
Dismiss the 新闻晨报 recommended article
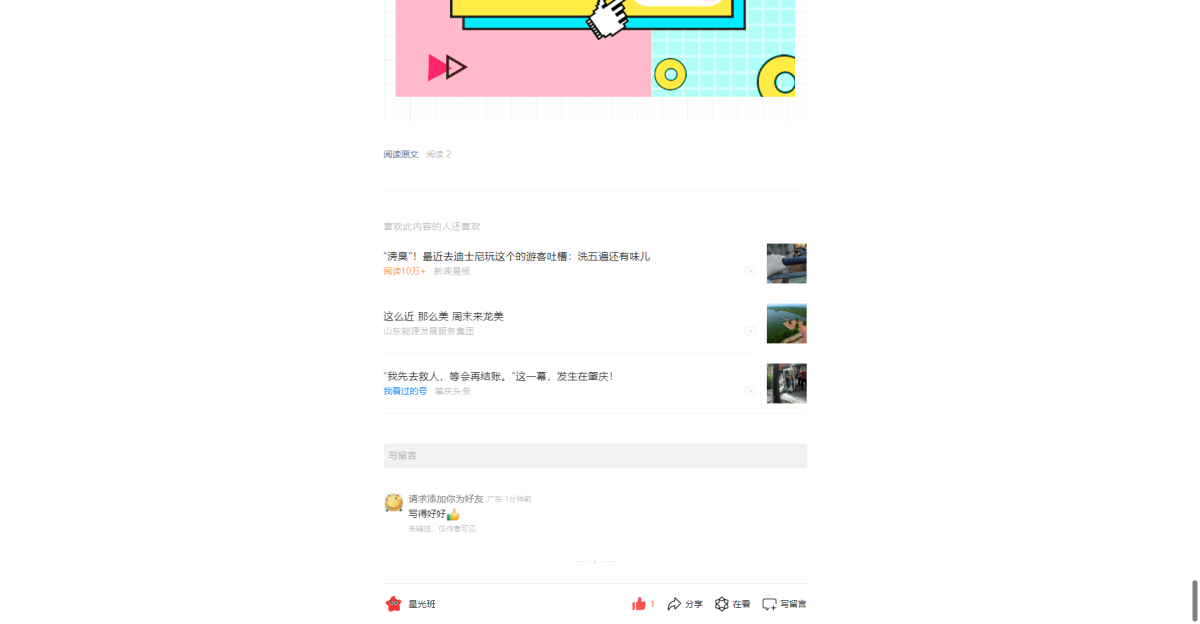[x=750, y=271]
